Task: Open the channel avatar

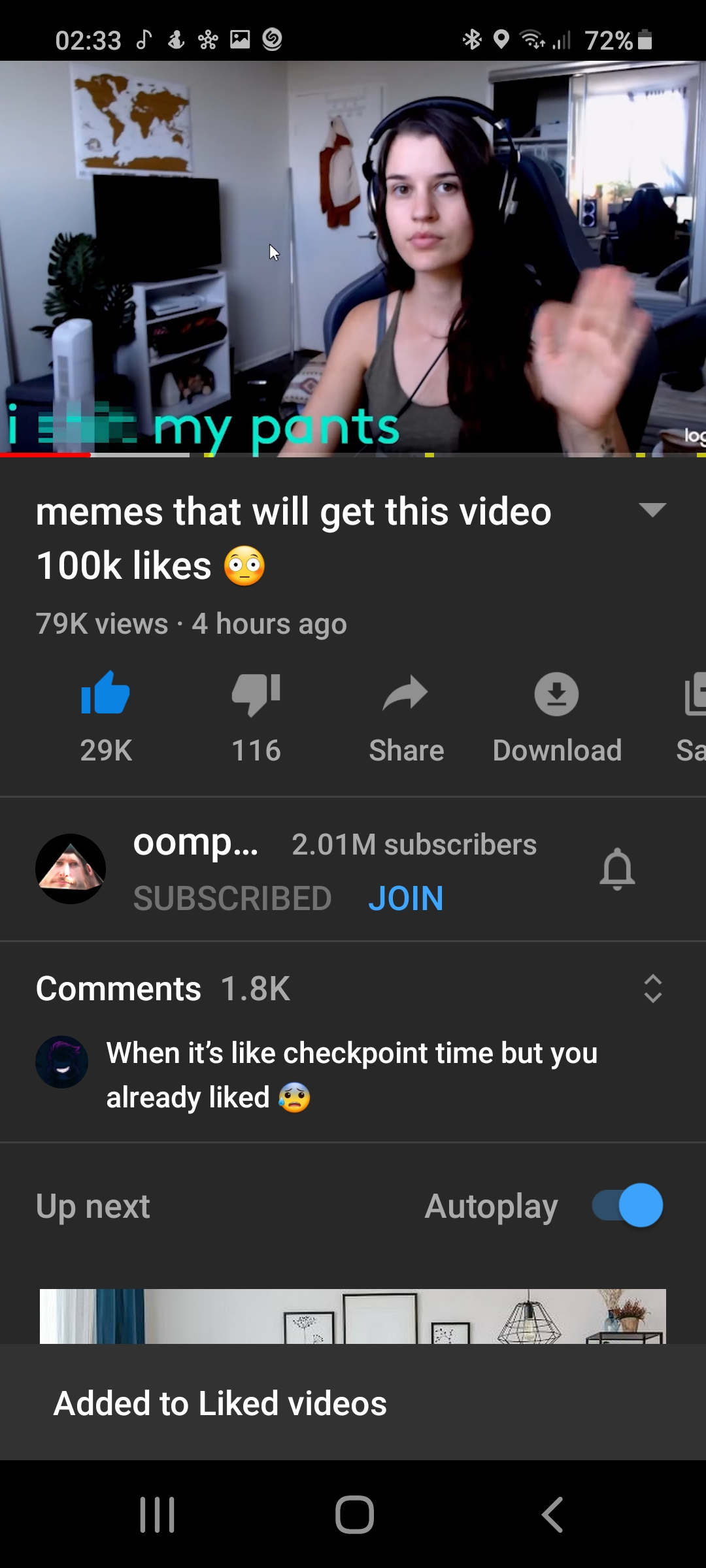Action: click(71, 869)
